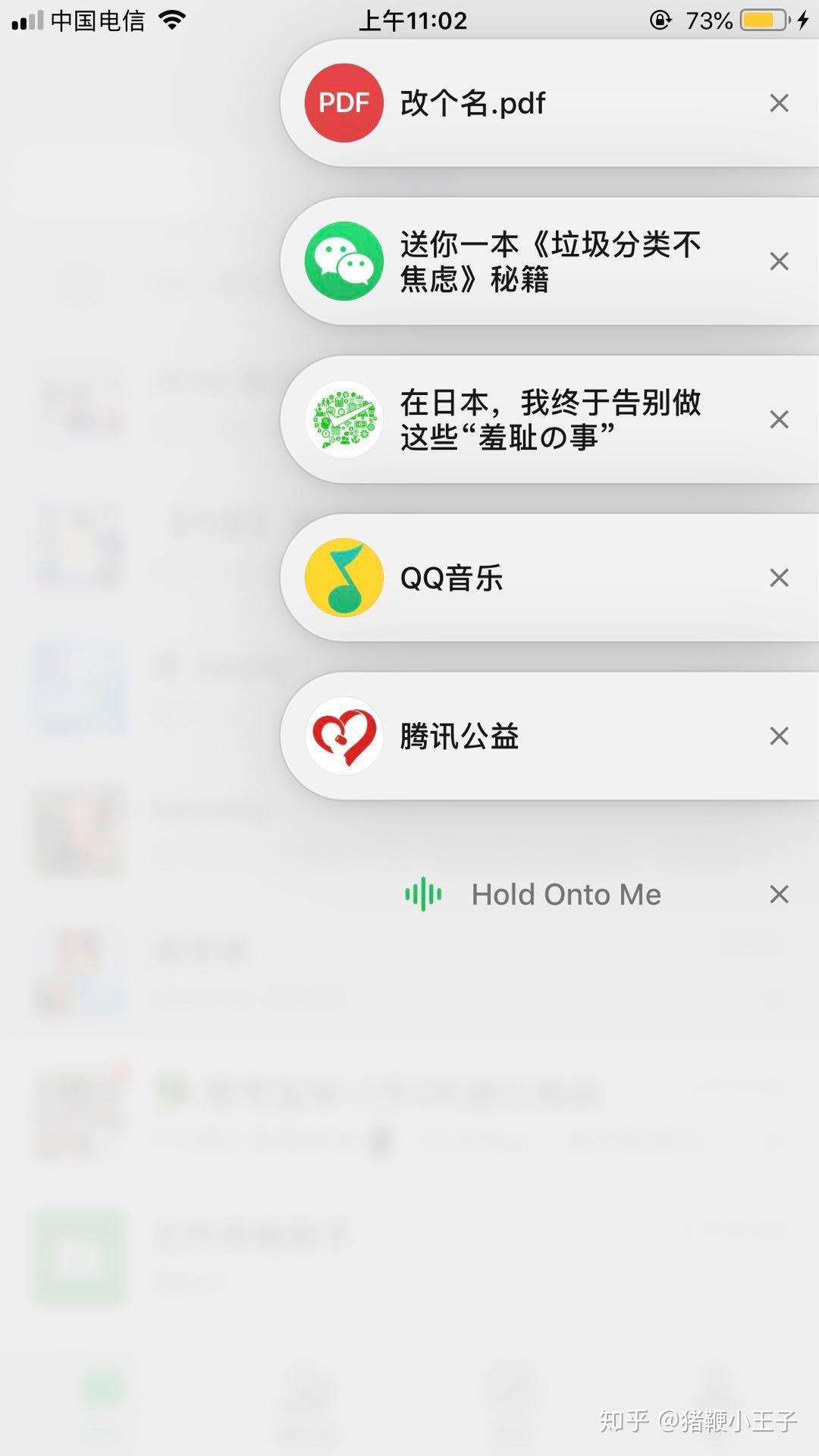Screen dimensions: 819x1456
Task: Tap the green collage icon on the 日本 article
Action: click(x=343, y=419)
